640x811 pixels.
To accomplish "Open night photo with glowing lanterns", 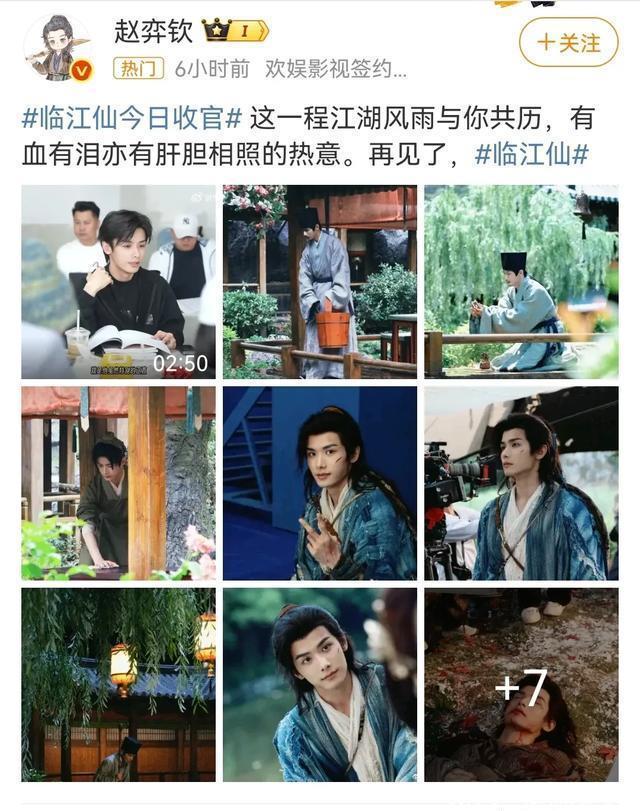I will tap(118, 684).
